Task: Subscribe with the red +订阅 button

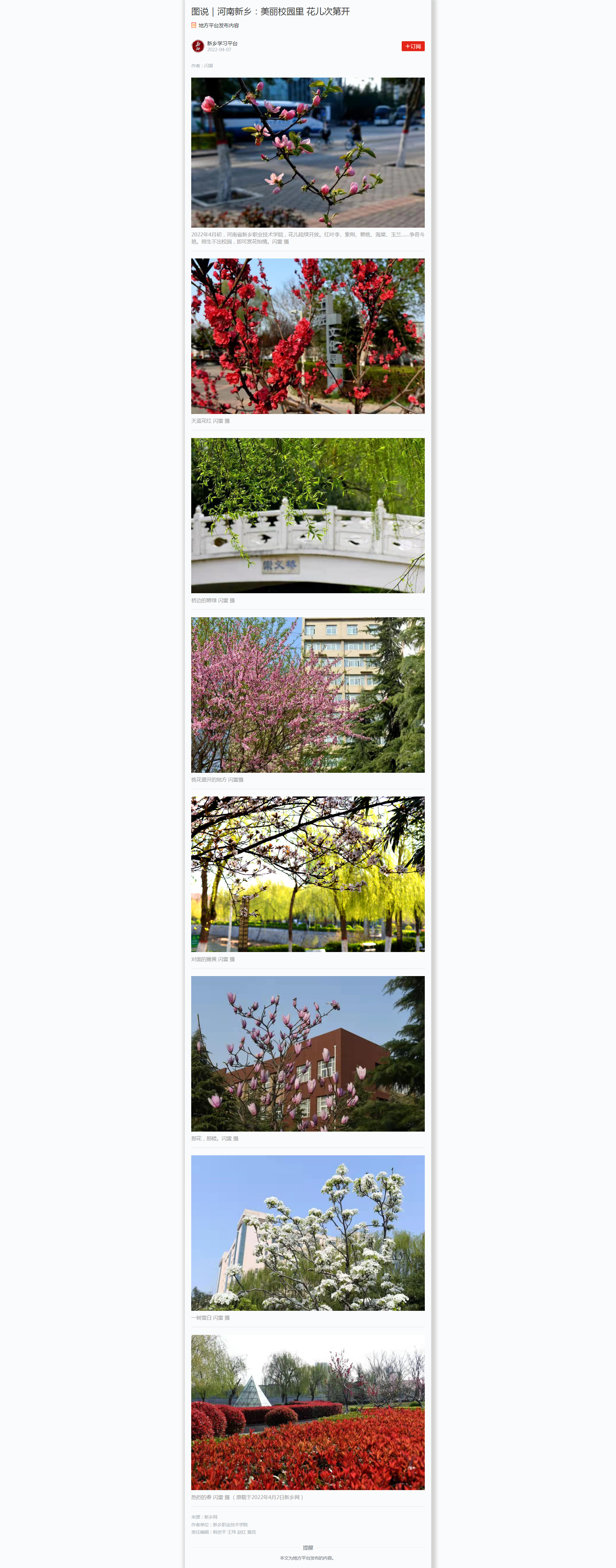Action: click(x=413, y=46)
